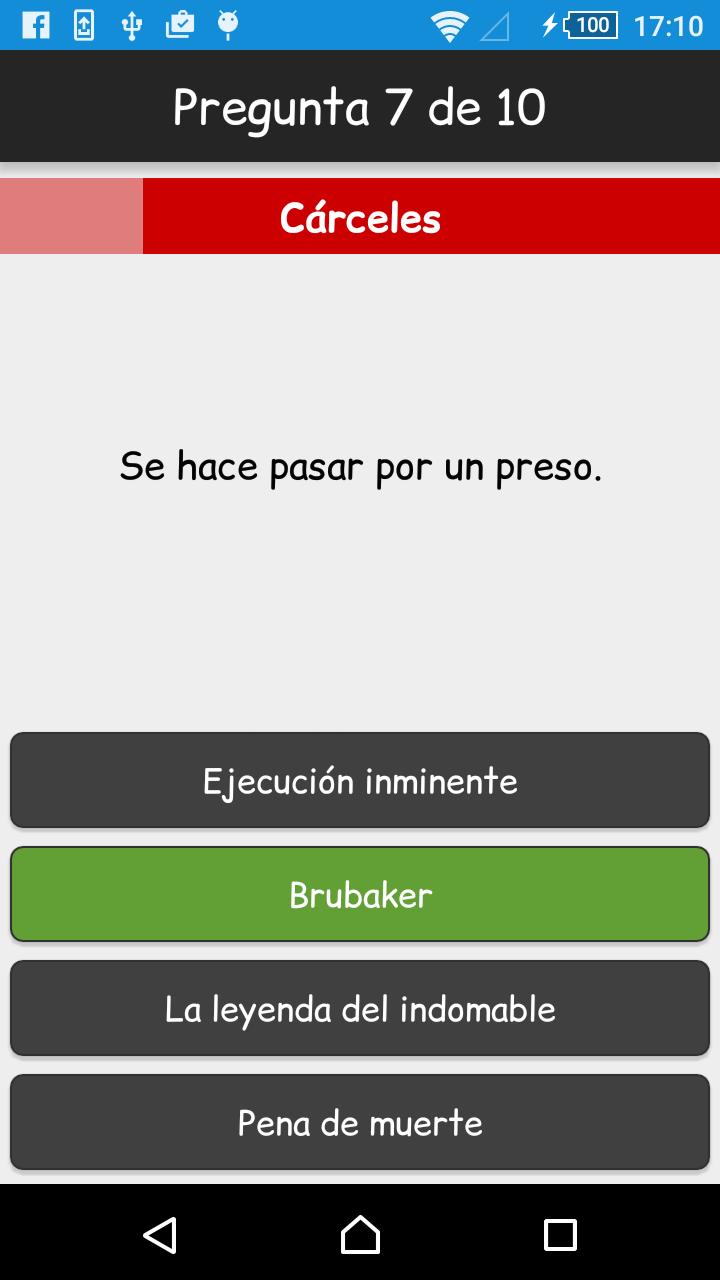Tap the lighter red timer bar segment
This screenshot has width=720, height=1280.
70,216
